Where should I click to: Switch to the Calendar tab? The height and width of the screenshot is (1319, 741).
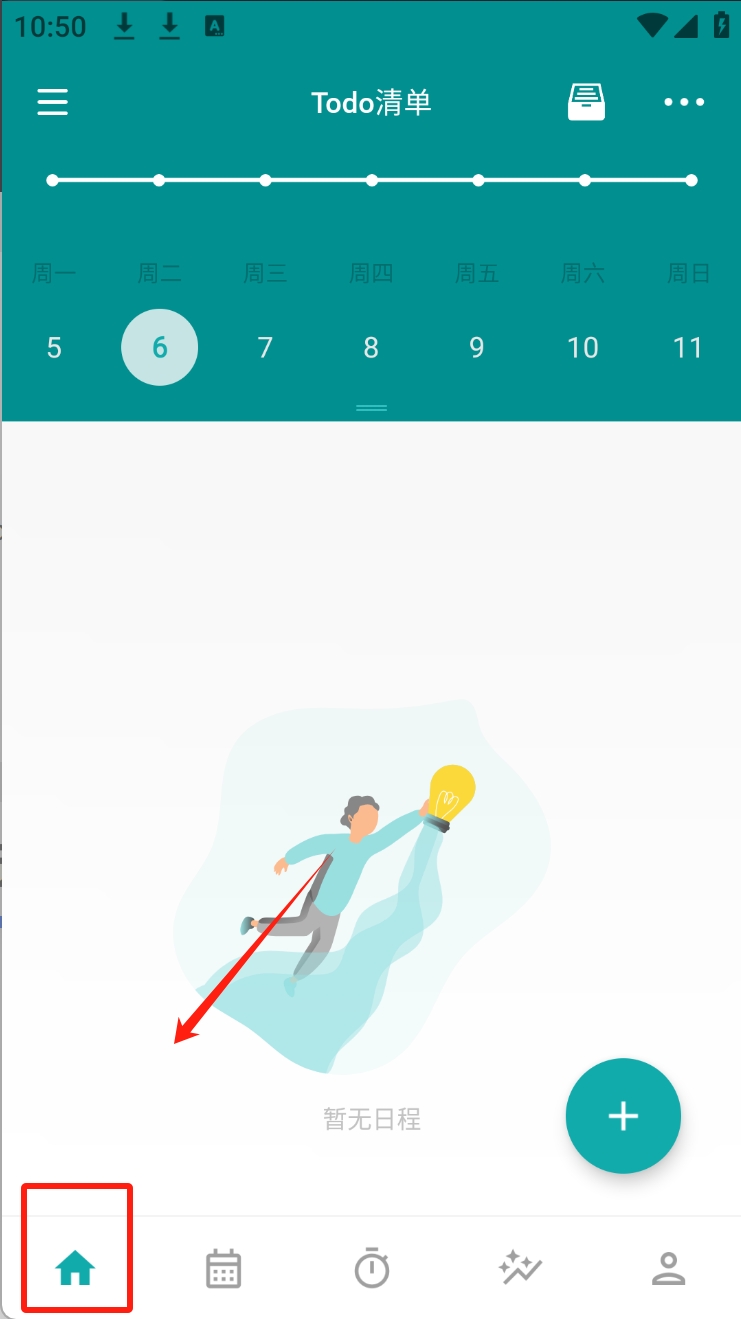click(x=223, y=1268)
